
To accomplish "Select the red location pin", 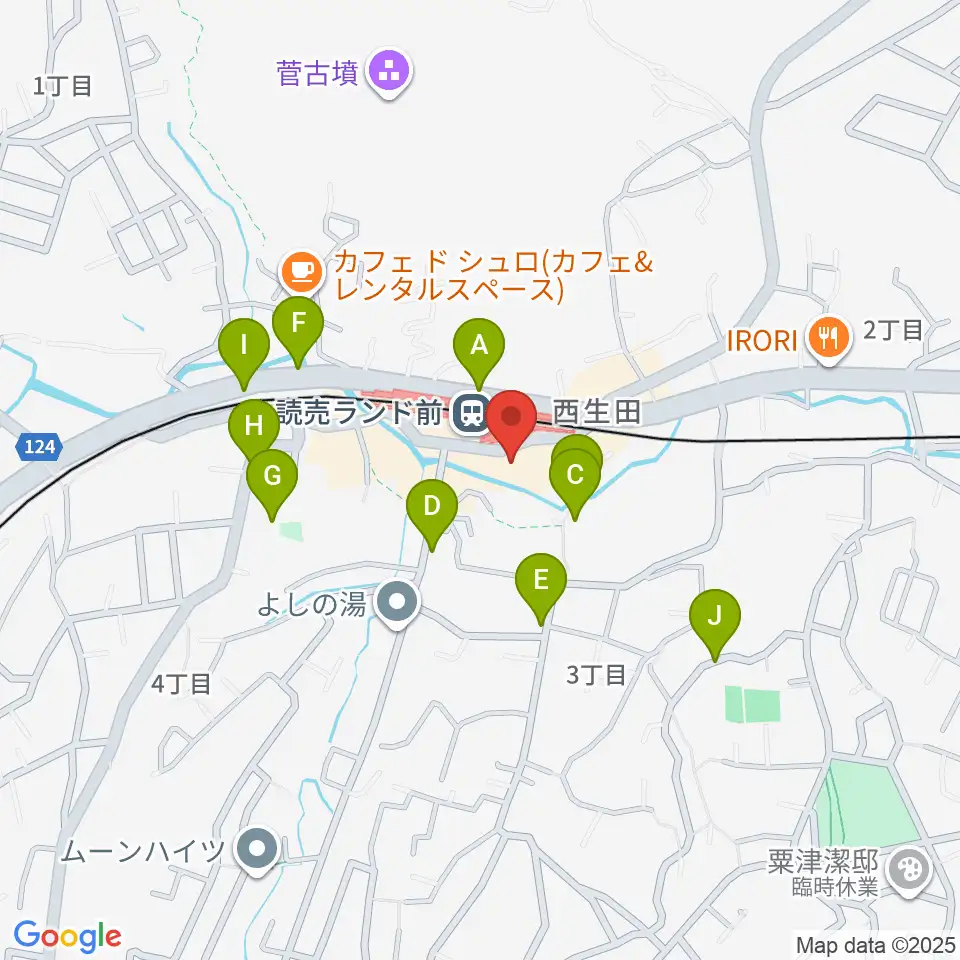I will [x=511, y=418].
